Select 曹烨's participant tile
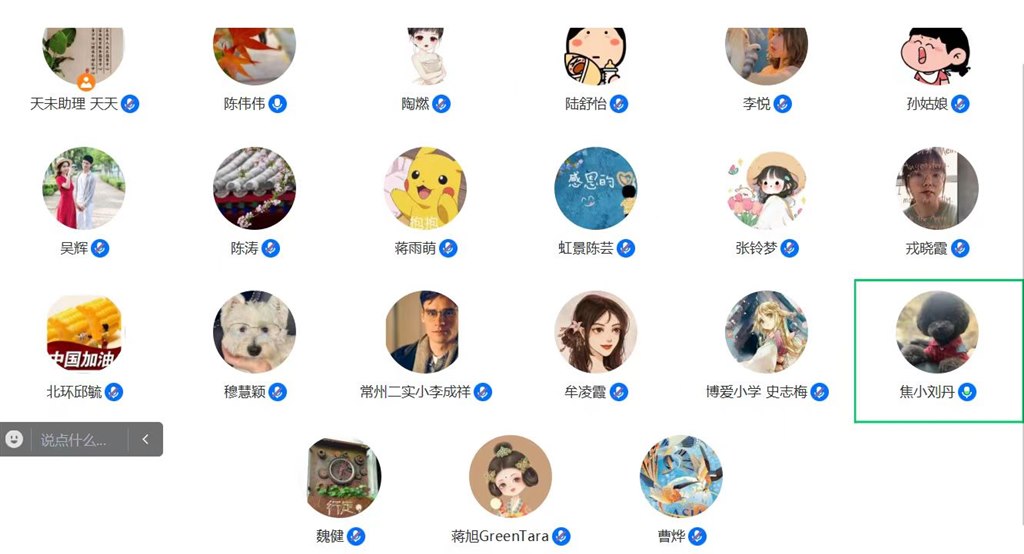Screen dimensions: 1024x554 pos(681,477)
